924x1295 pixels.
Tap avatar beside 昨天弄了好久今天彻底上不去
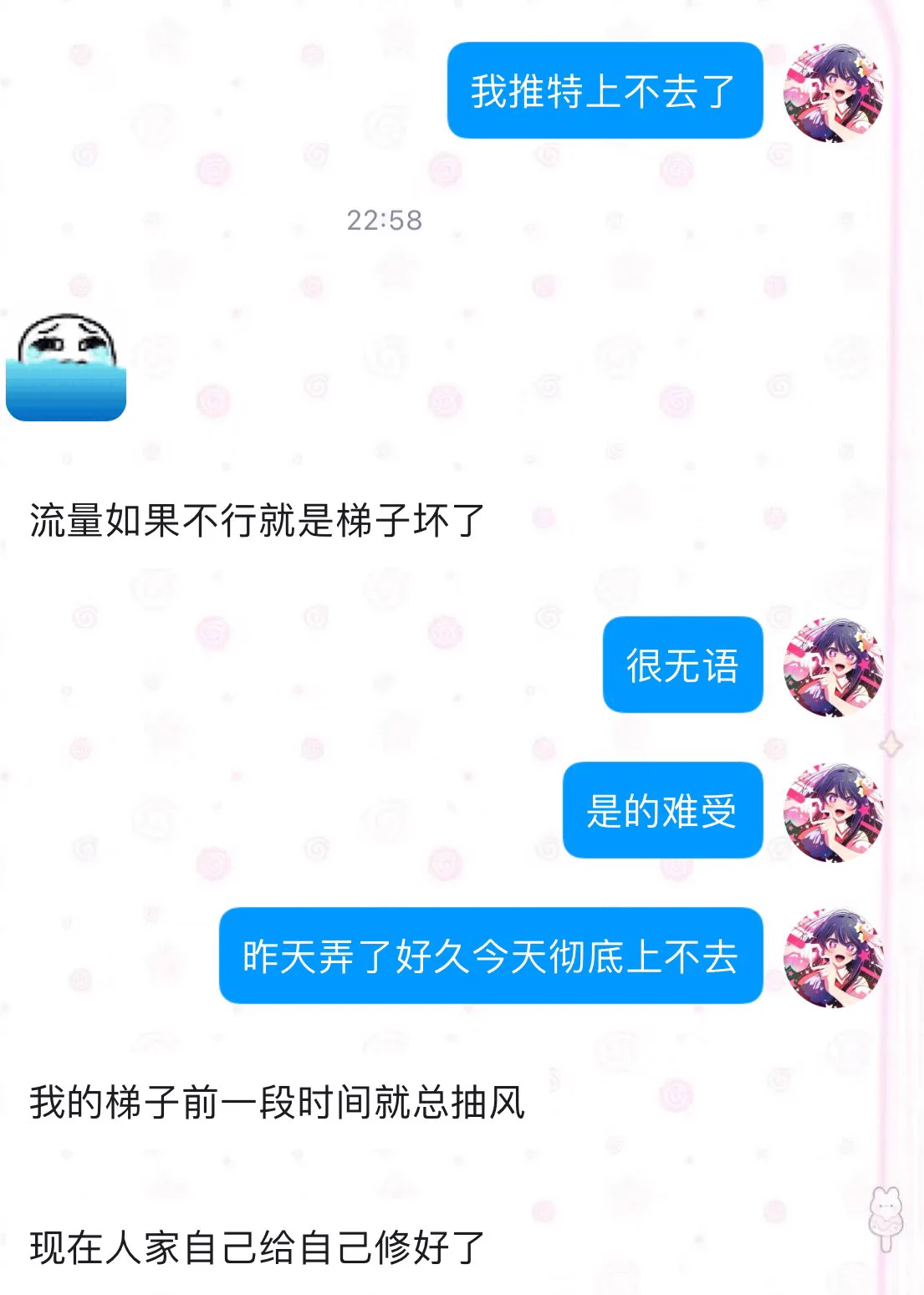(x=833, y=956)
